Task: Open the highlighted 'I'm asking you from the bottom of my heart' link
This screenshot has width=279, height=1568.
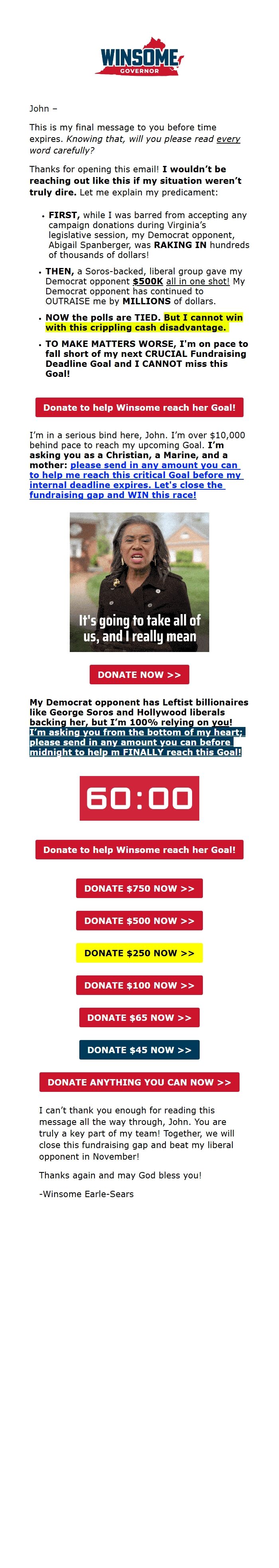Action: click(x=136, y=742)
